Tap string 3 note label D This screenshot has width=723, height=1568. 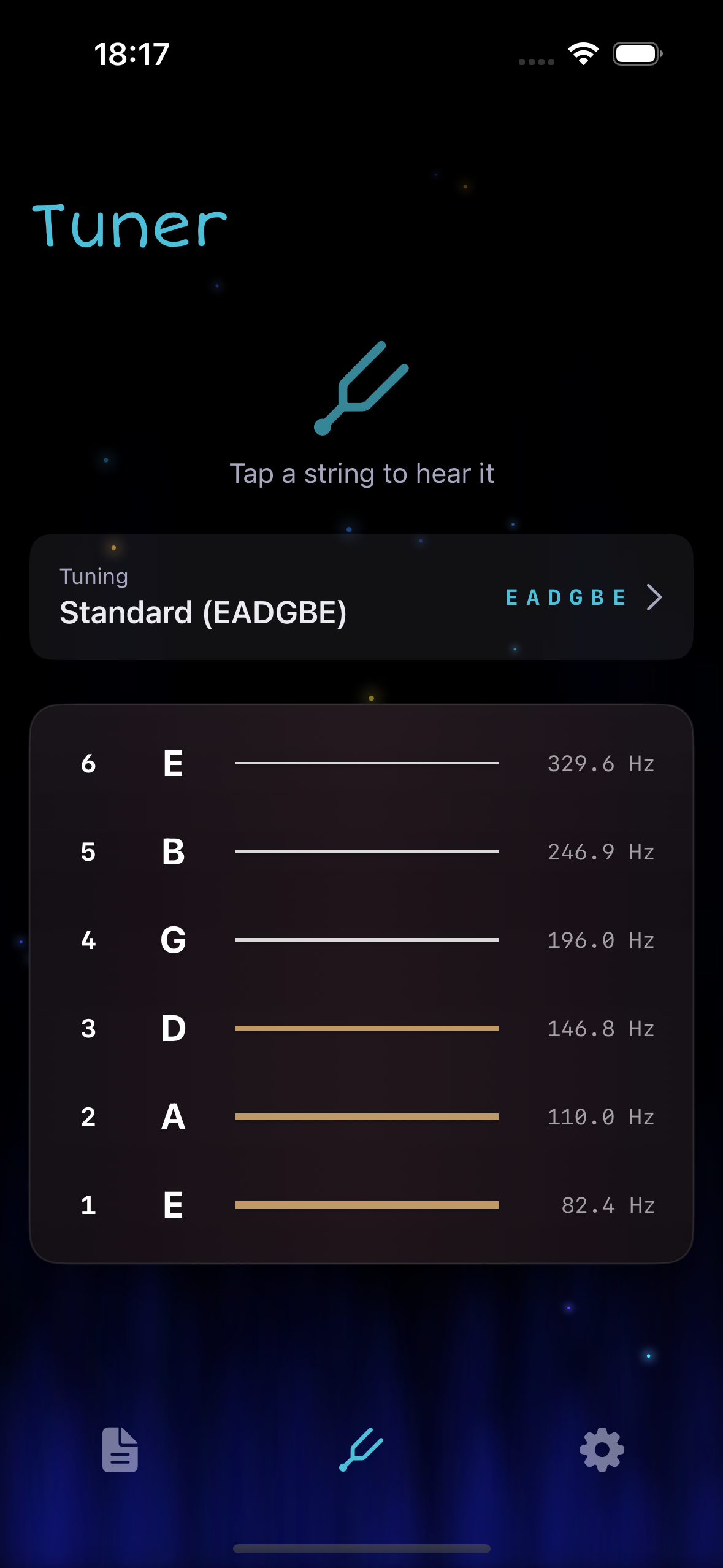click(172, 1028)
